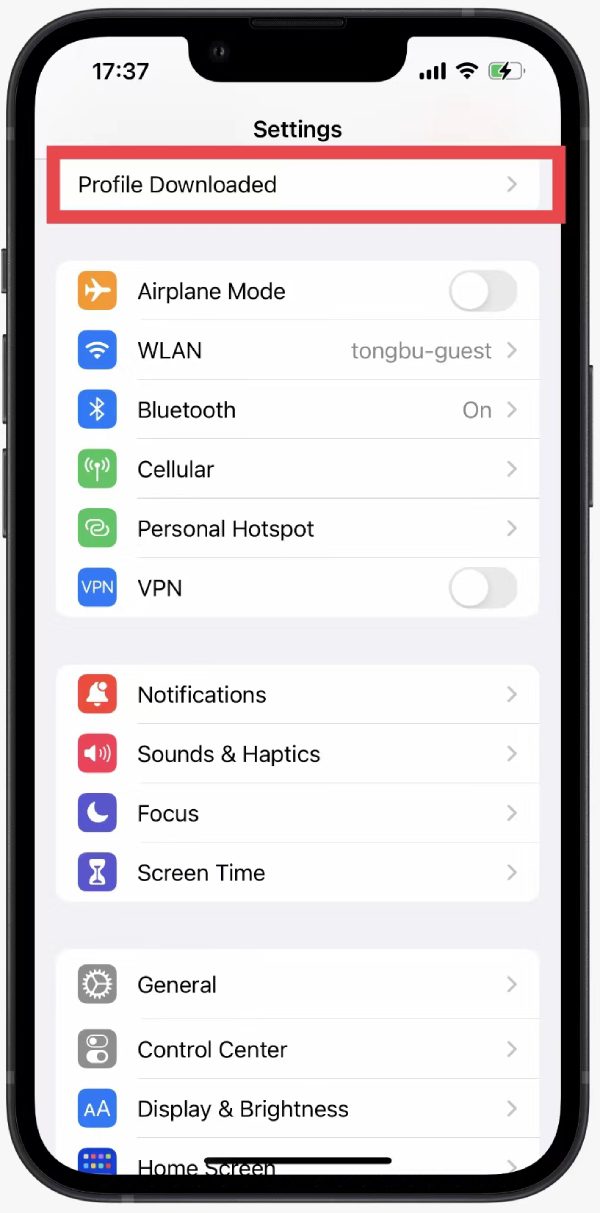The image size is (600, 1213).
Task: Open Screen Time settings
Action: click(298, 873)
